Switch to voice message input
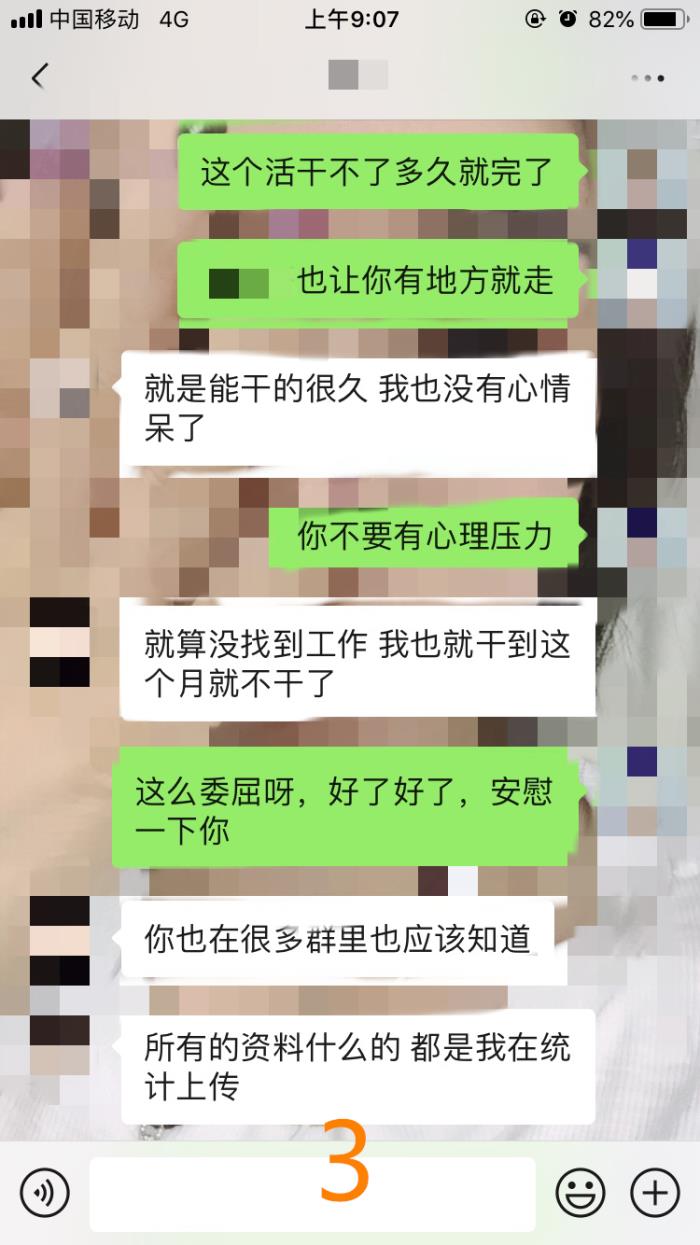 click(45, 1193)
